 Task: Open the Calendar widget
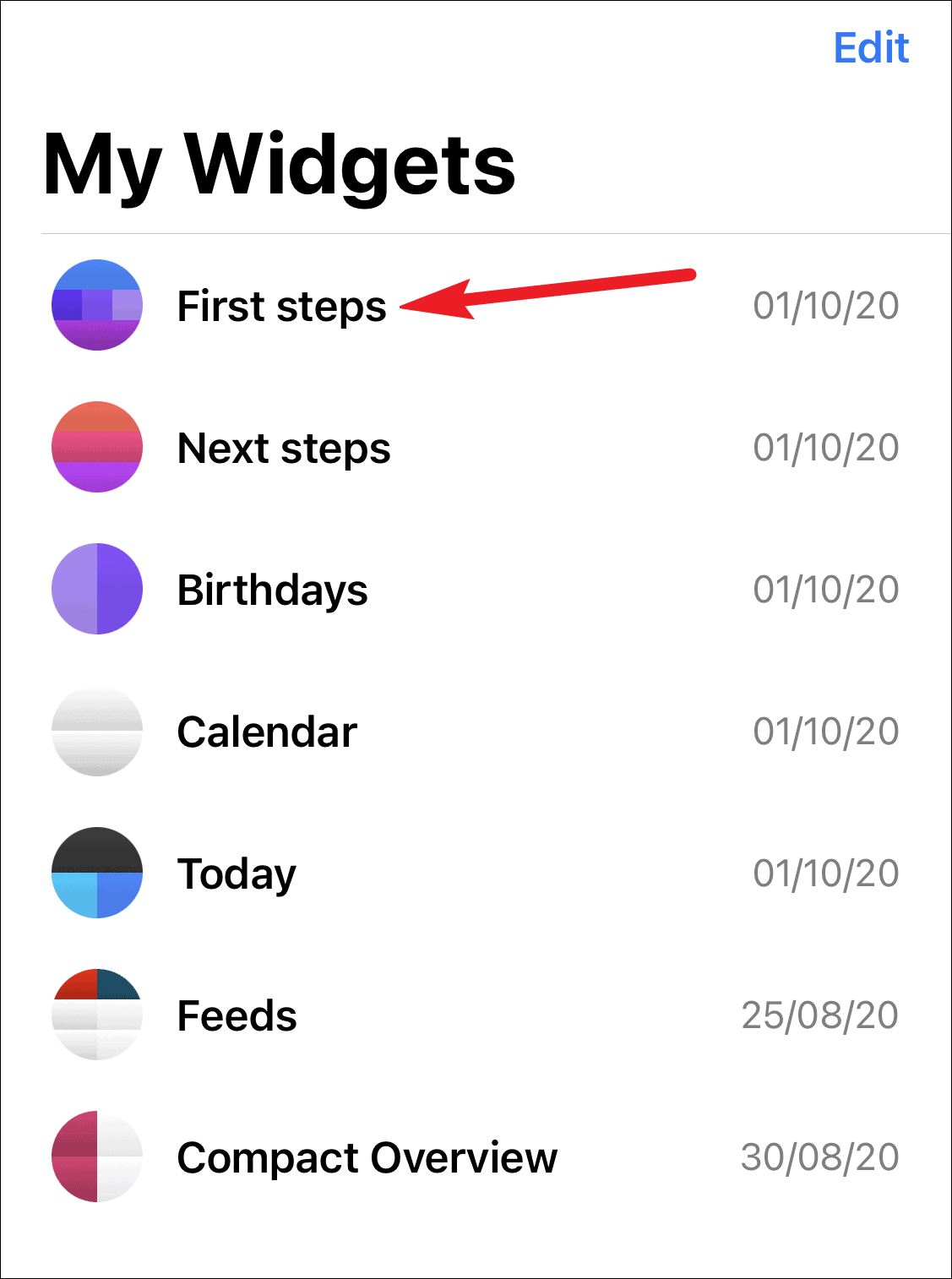pyautogui.click(x=267, y=732)
